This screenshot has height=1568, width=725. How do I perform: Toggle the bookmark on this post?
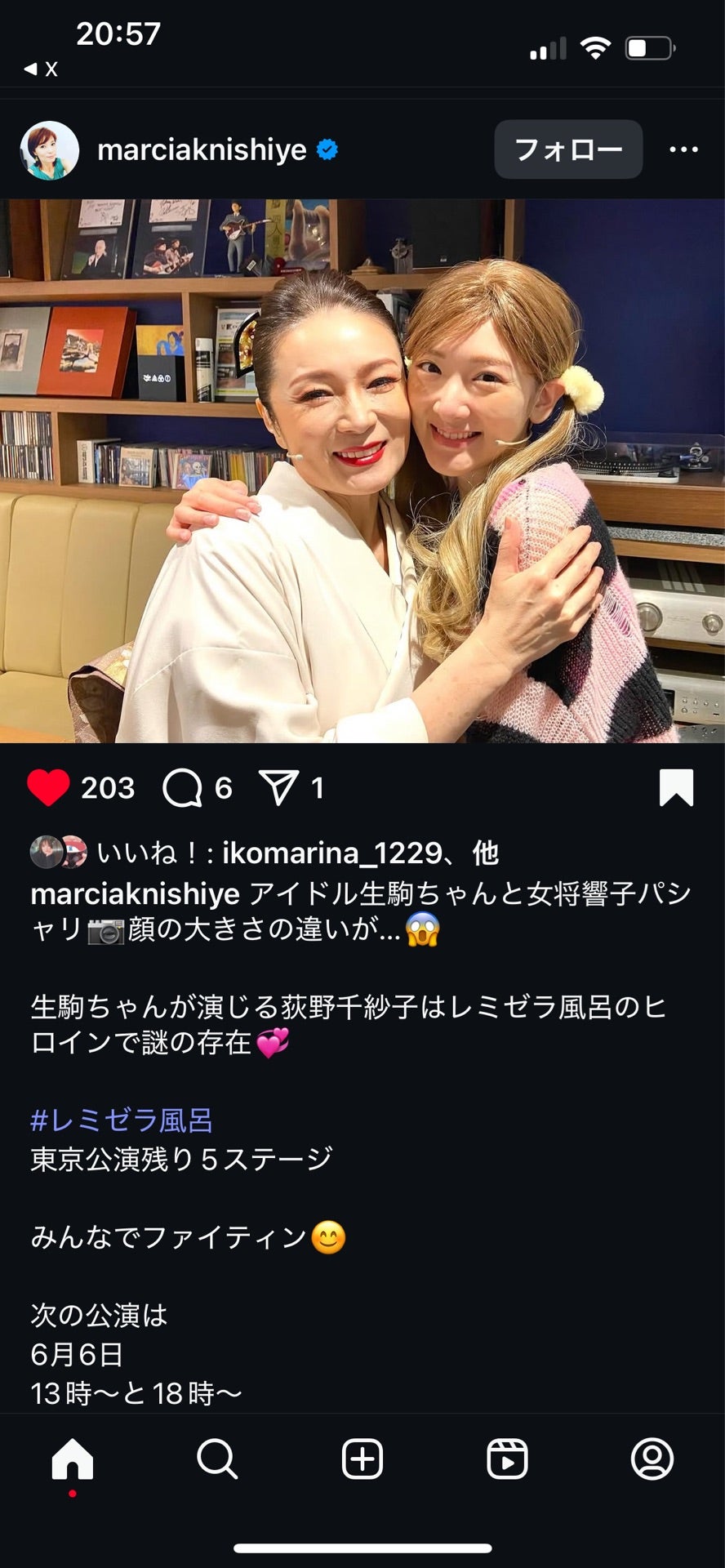point(676,788)
